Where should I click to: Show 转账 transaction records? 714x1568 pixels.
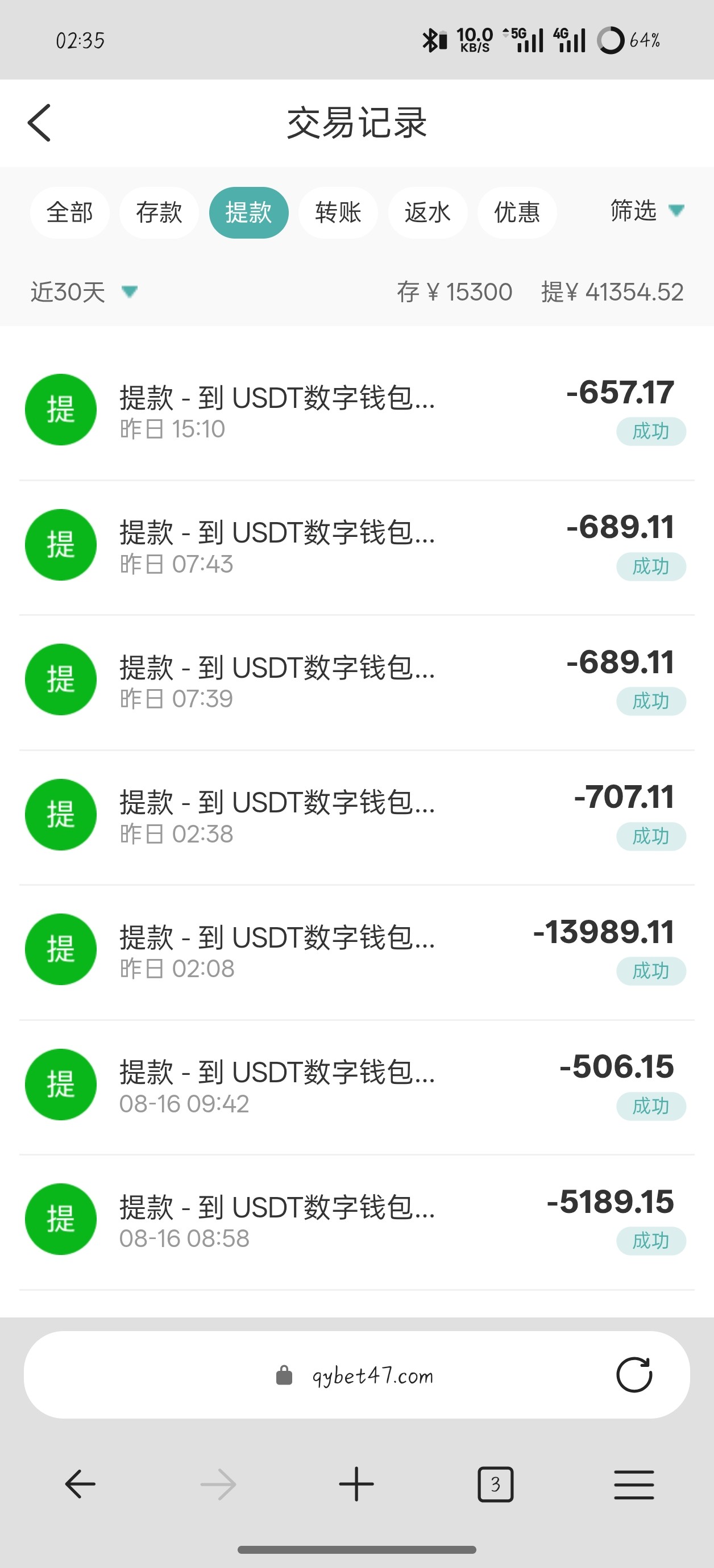click(x=338, y=212)
